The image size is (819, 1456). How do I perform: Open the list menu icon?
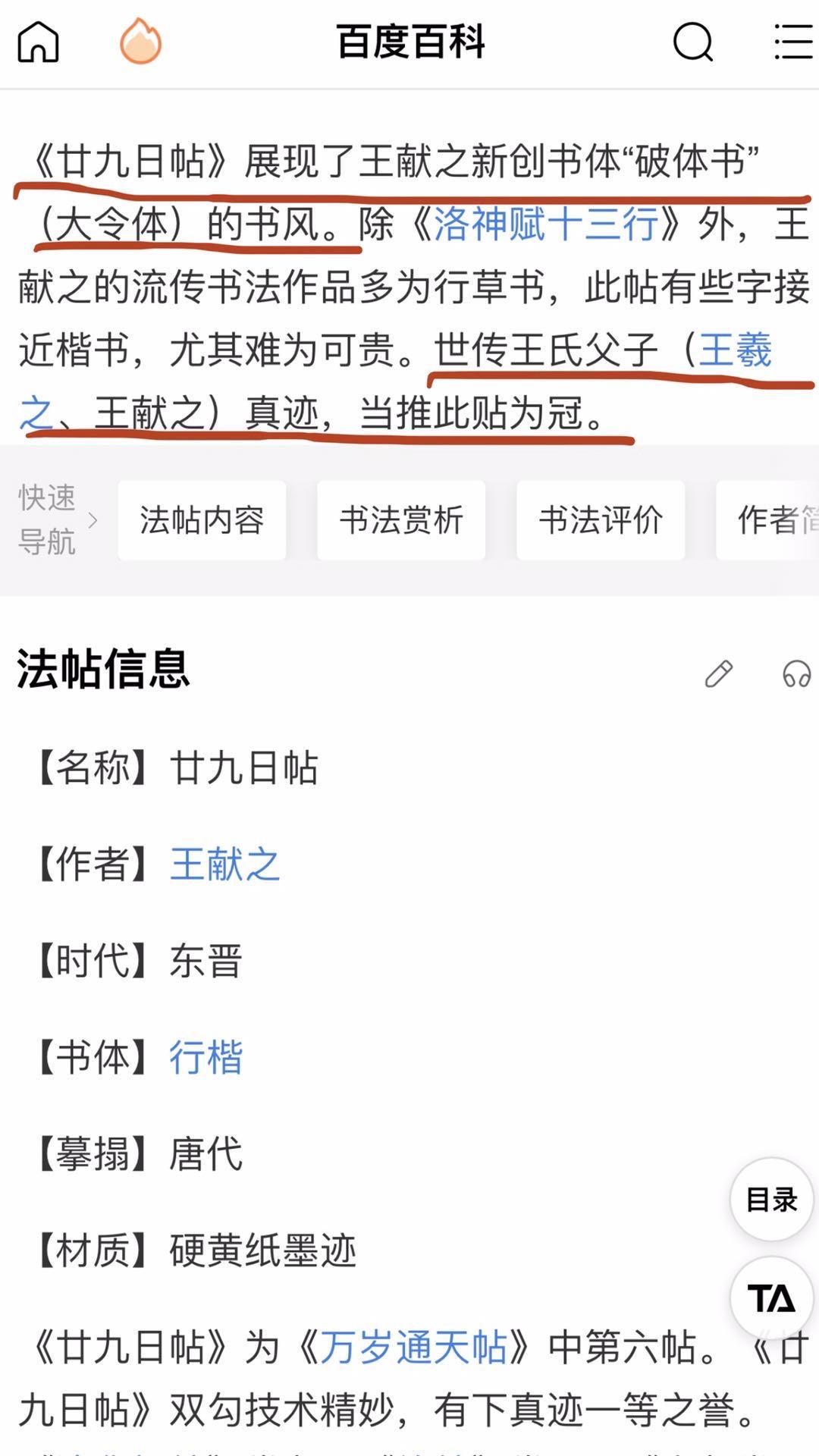pos(793,42)
